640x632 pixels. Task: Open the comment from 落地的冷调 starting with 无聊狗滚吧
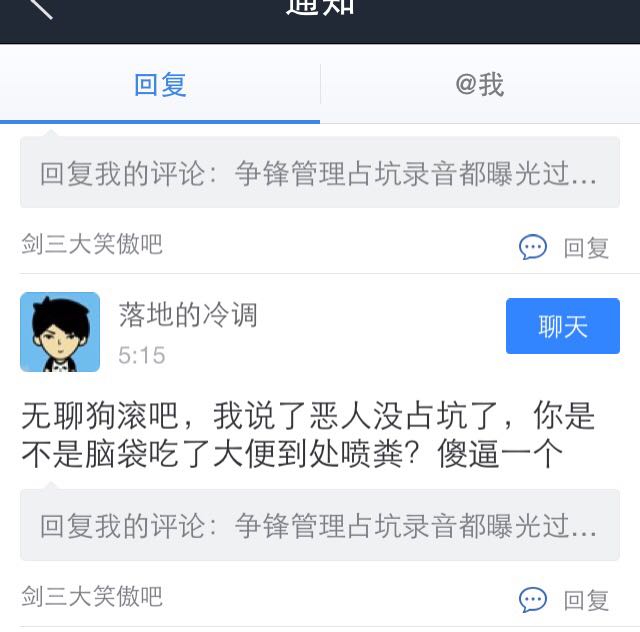click(308, 434)
